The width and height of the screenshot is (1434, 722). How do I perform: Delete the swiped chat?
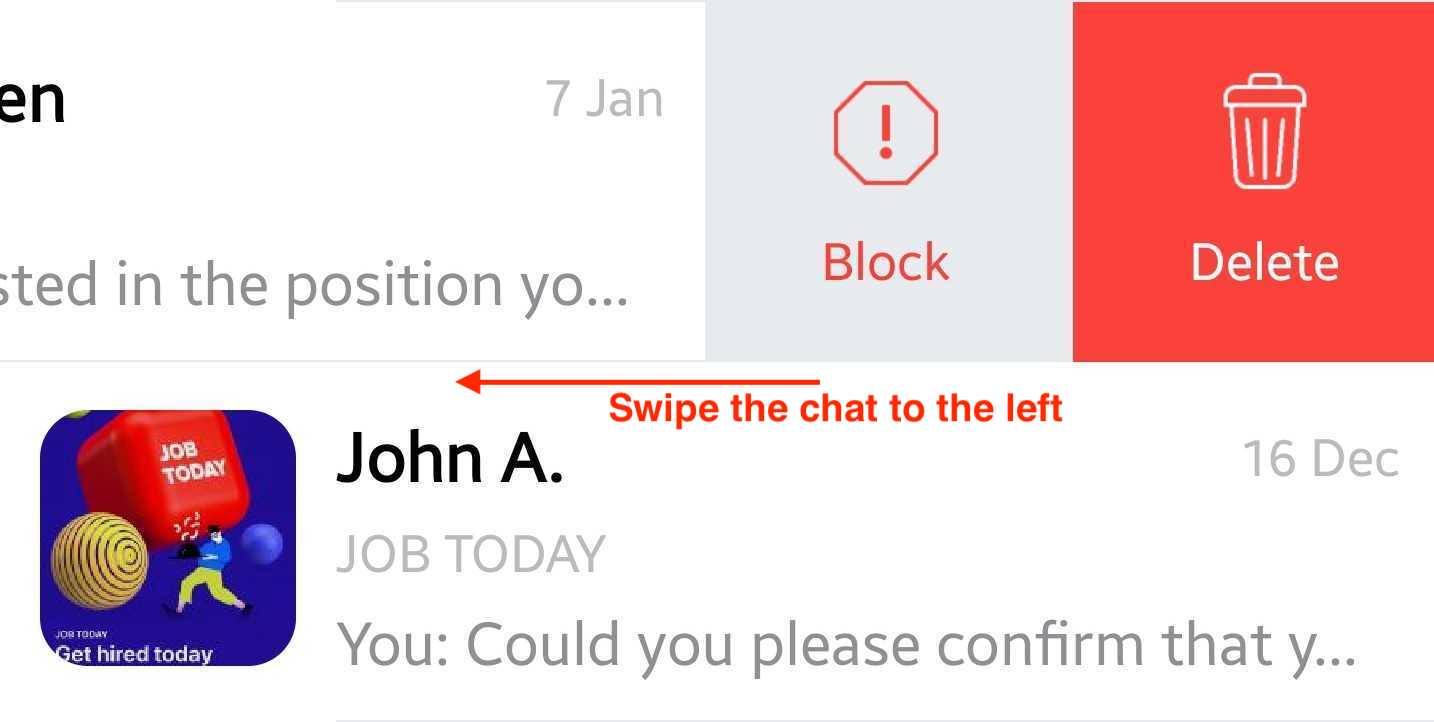click(x=1263, y=182)
